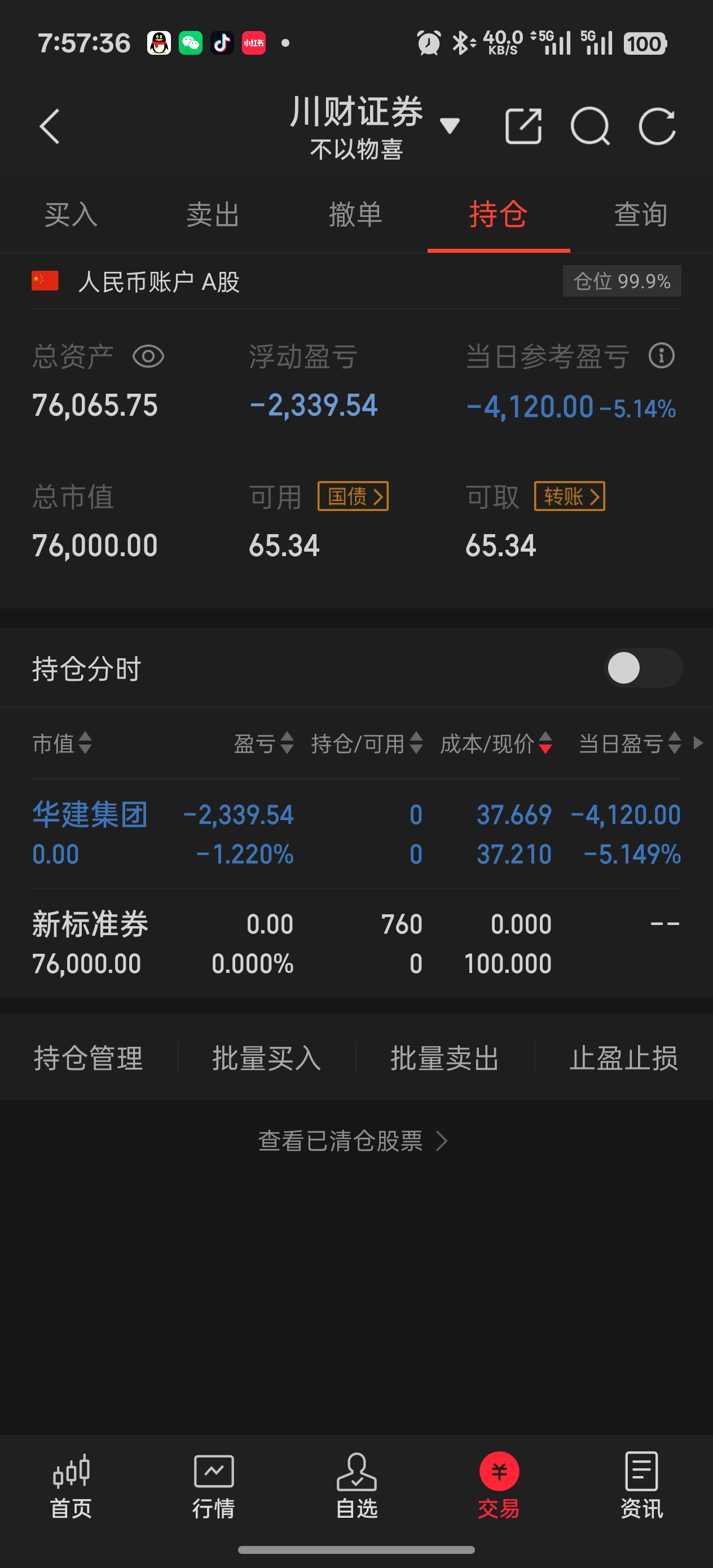713x1568 pixels.
Task: Switch to the 查询 tab
Action: tap(641, 215)
